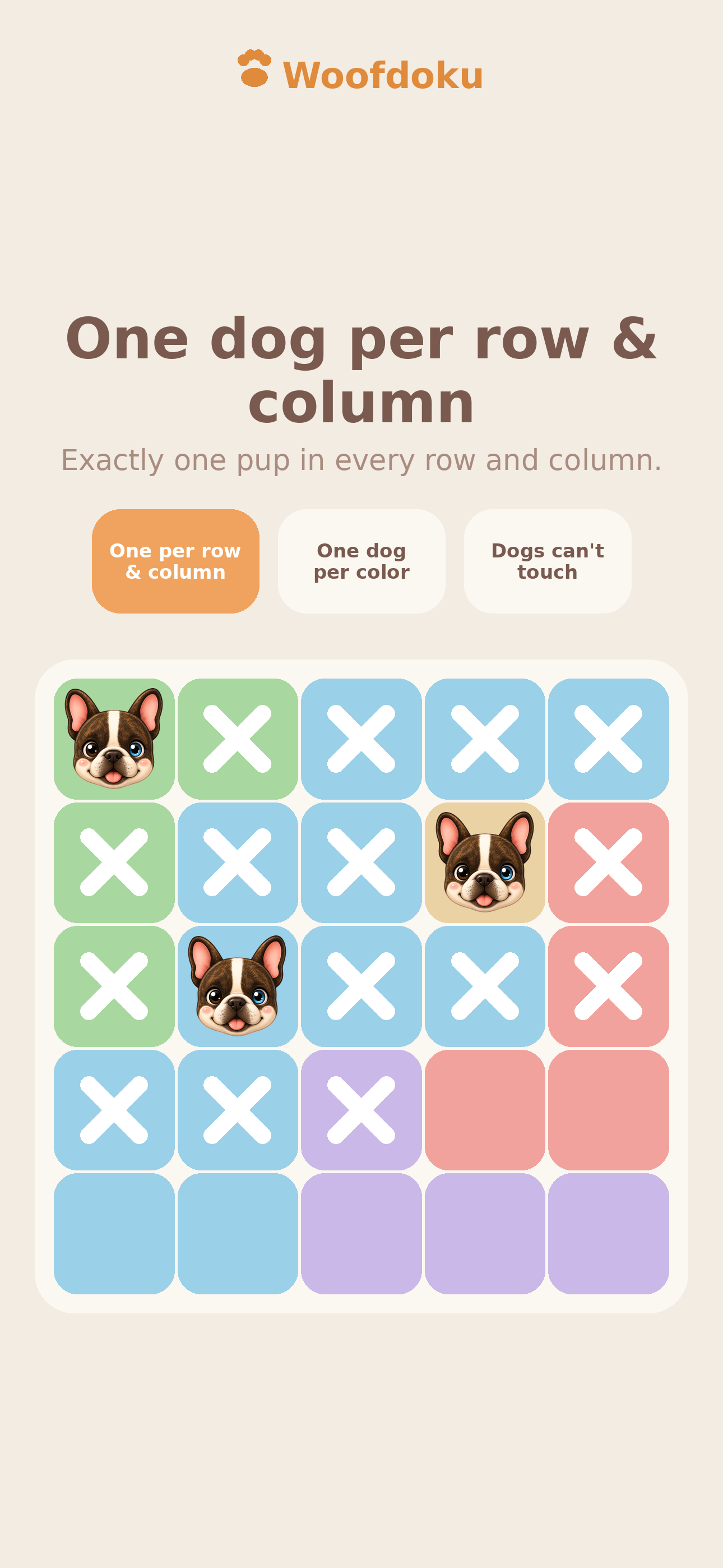Select the One per row & column tab
Screen dimensions: 723x1568
tap(175, 561)
